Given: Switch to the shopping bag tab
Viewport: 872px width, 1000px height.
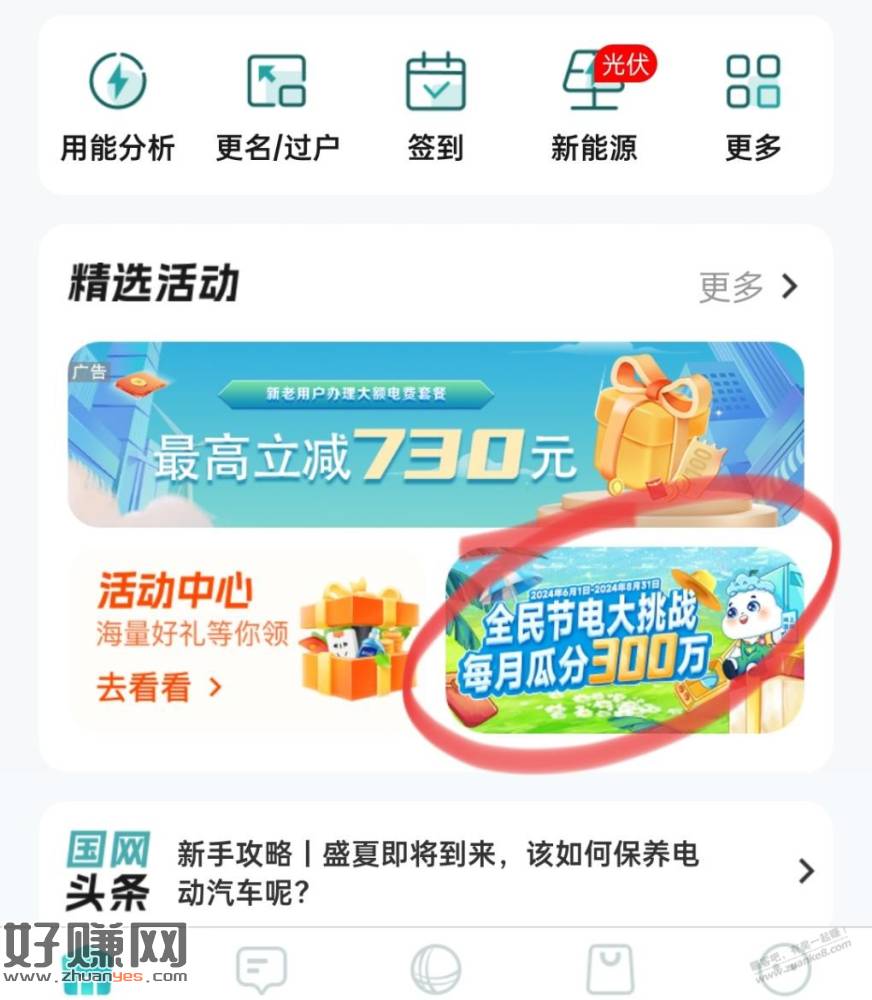Looking at the screenshot, I should coord(610,968).
